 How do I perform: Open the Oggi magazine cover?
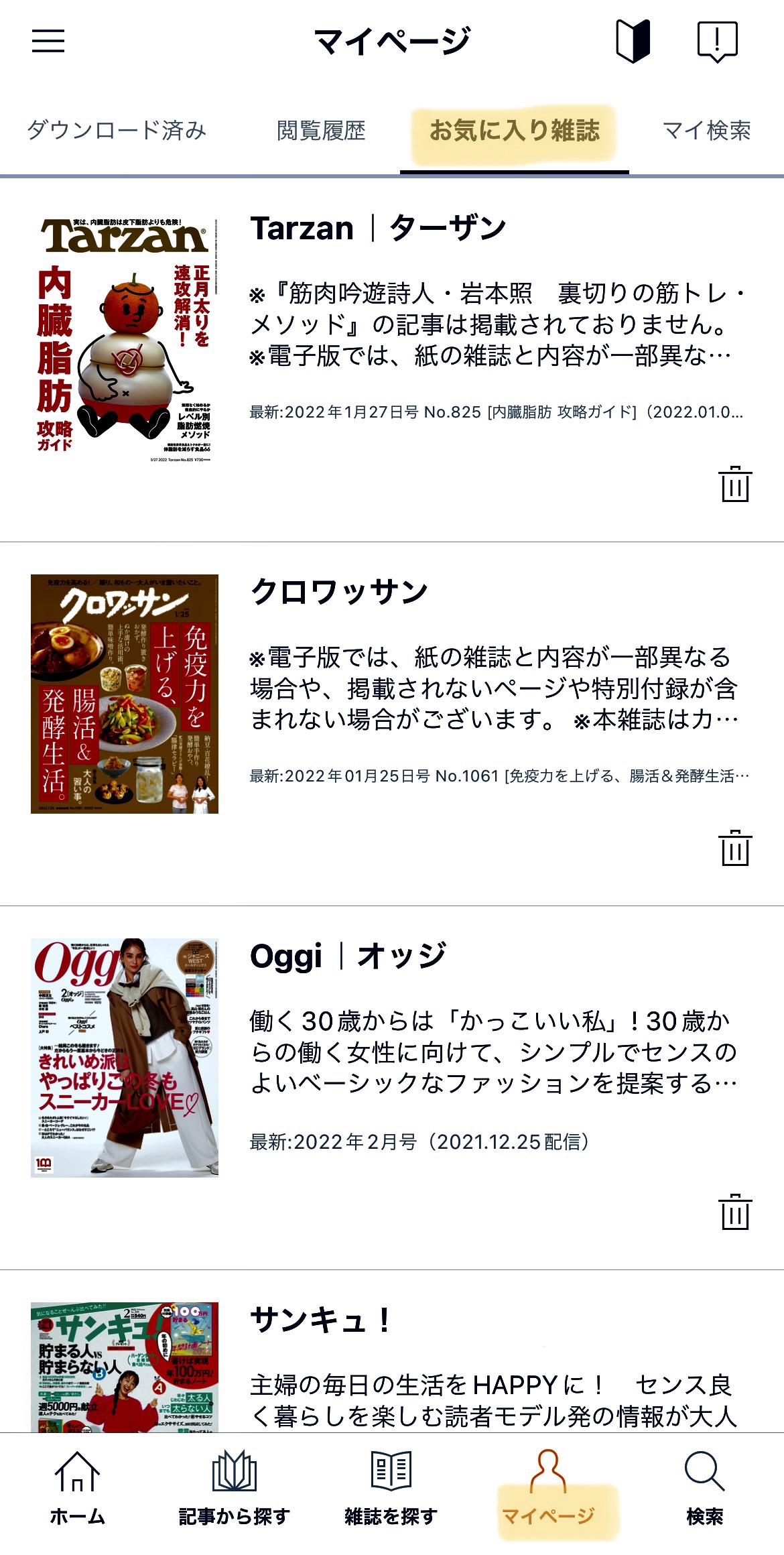pyautogui.click(x=125, y=1058)
